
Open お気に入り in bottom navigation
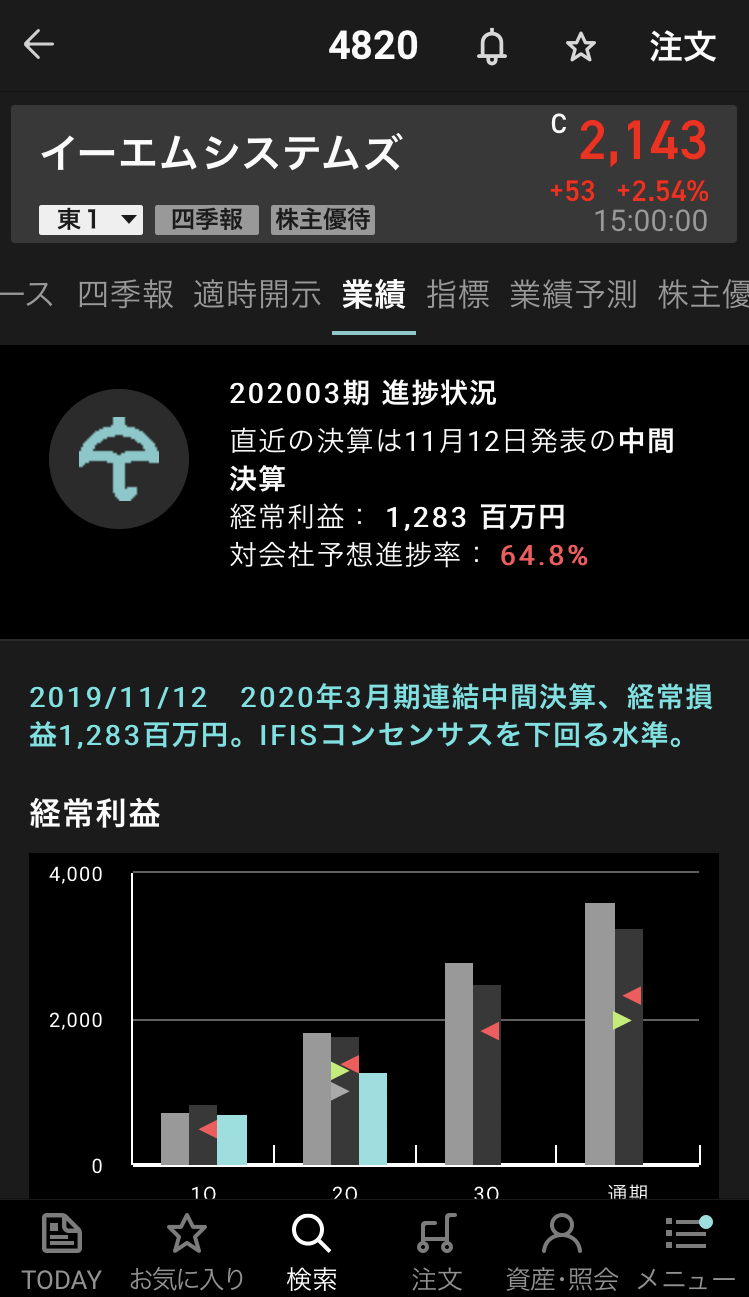point(187,1251)
